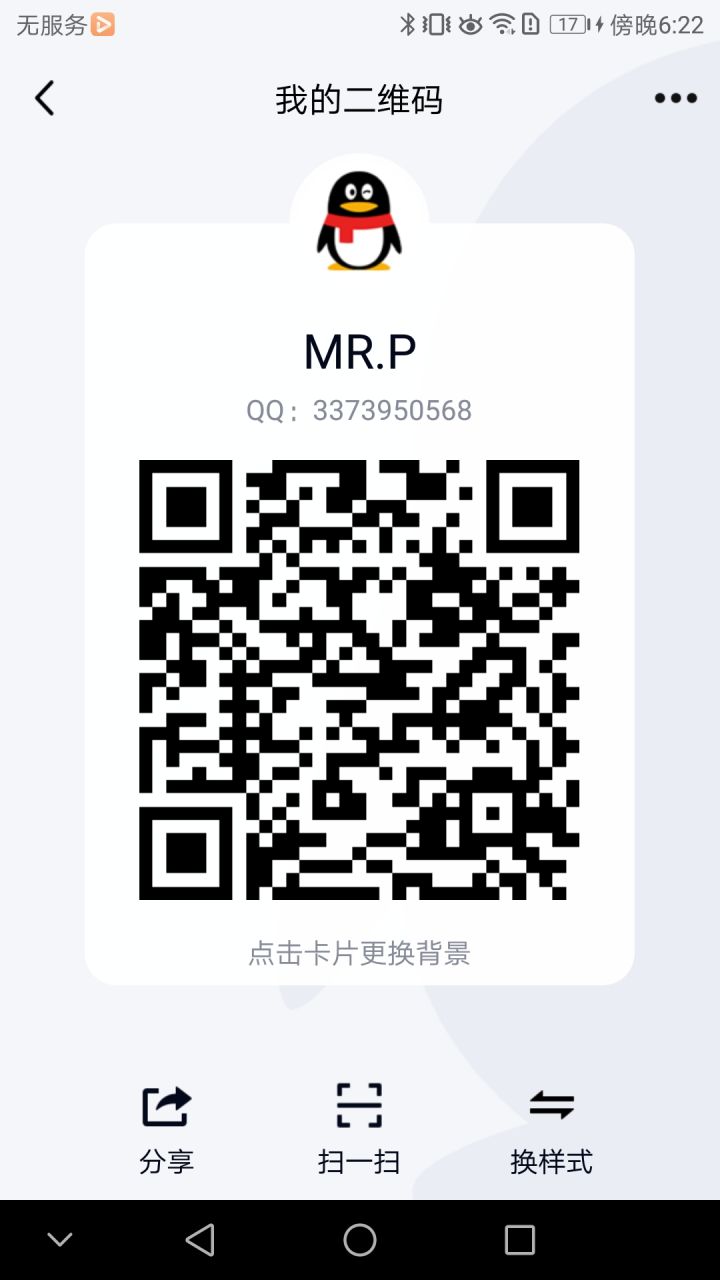Collapse the navigation bar with down chevron
This screenshot has height=1280, width=720.
(x=60, y=1238)
